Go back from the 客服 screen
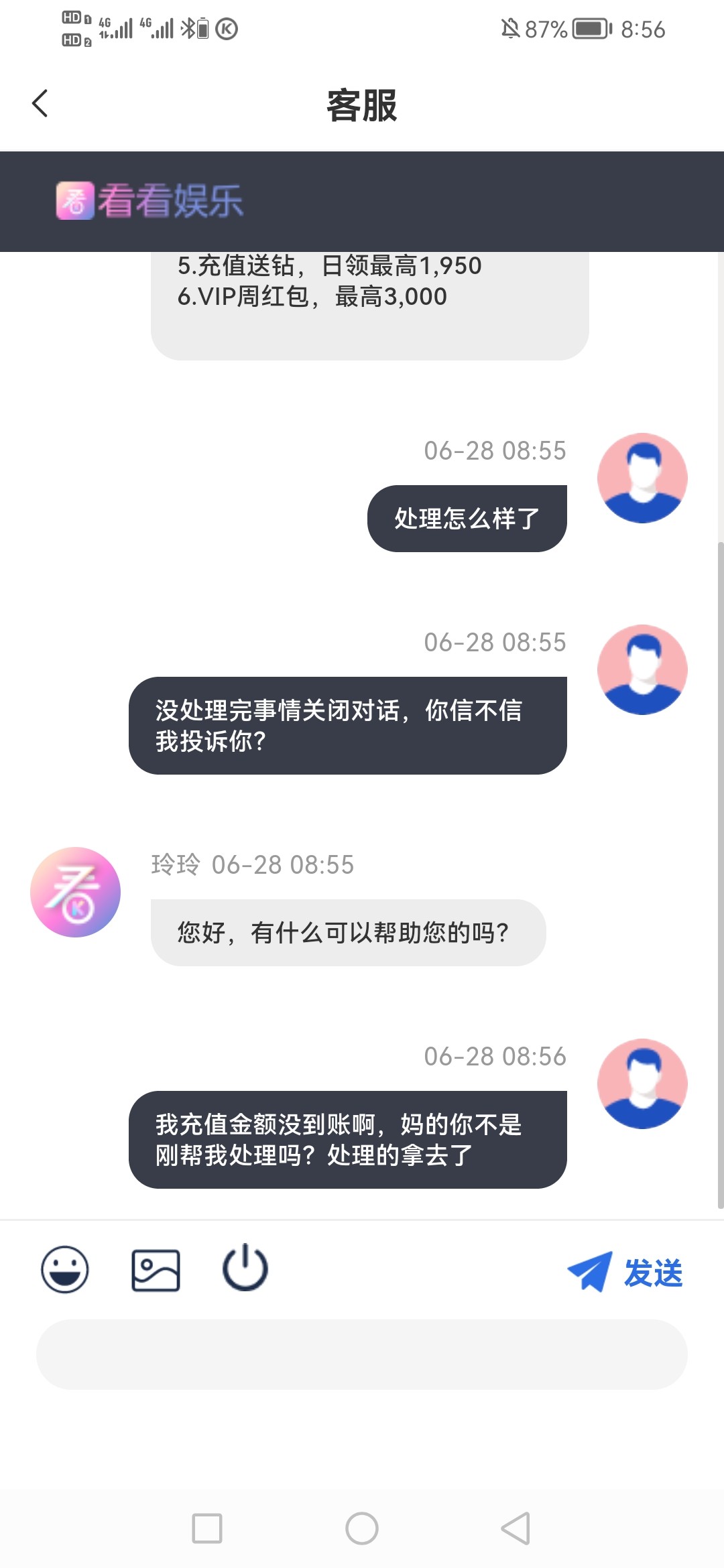 (40, 104)
